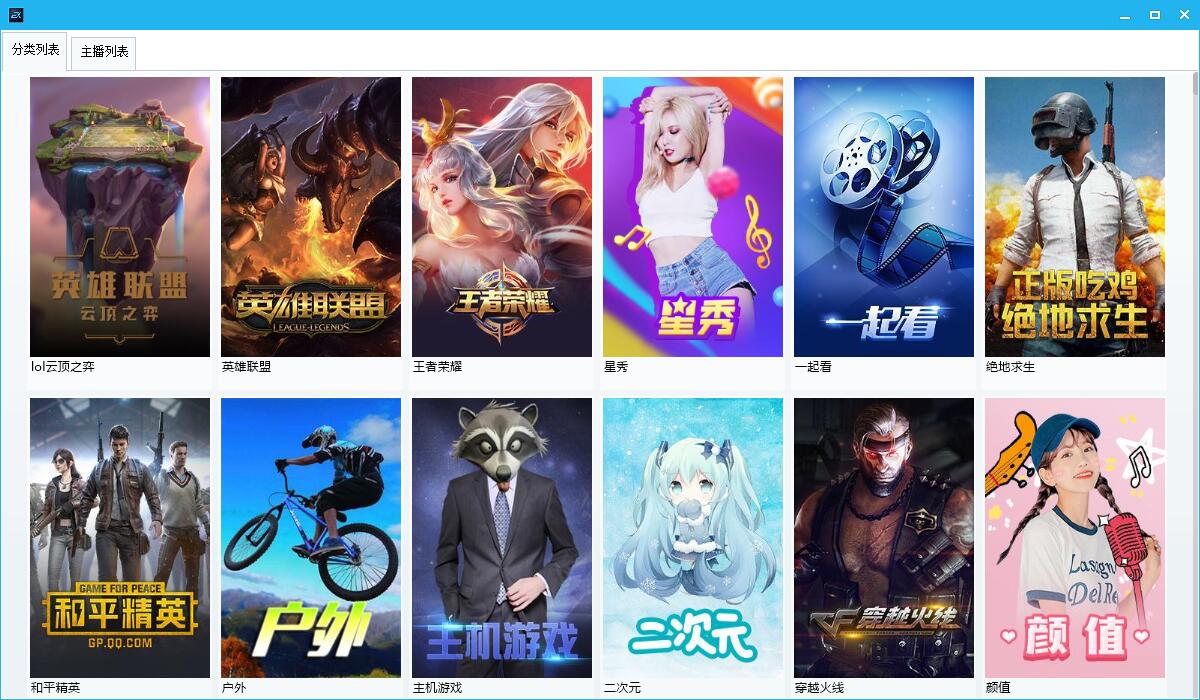The height and width of the screenshot is (700, 1200).
Task: Browse the 和平精英 category
Action: coord(120,538)
